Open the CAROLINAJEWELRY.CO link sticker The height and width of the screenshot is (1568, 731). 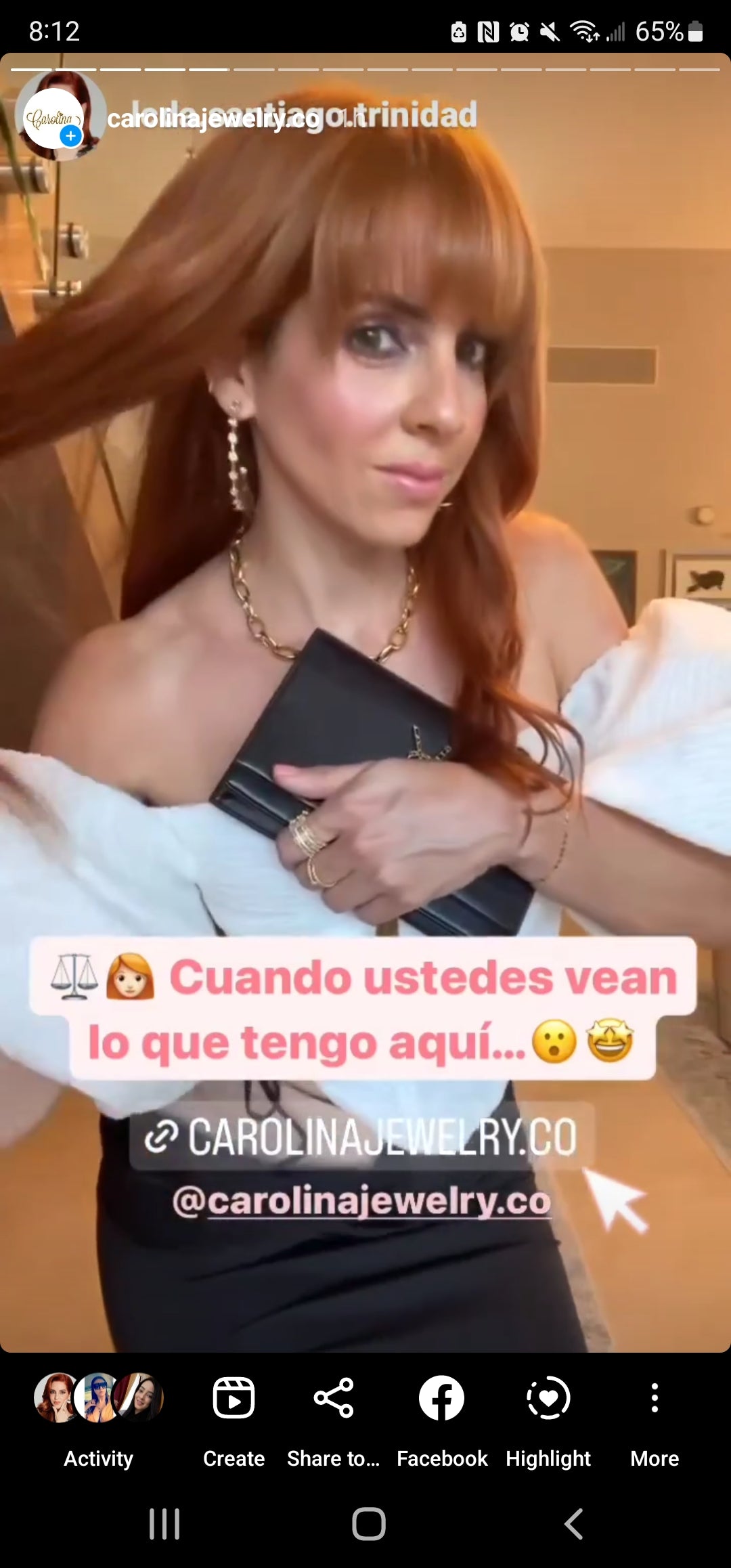click(x=361, y=1137)
